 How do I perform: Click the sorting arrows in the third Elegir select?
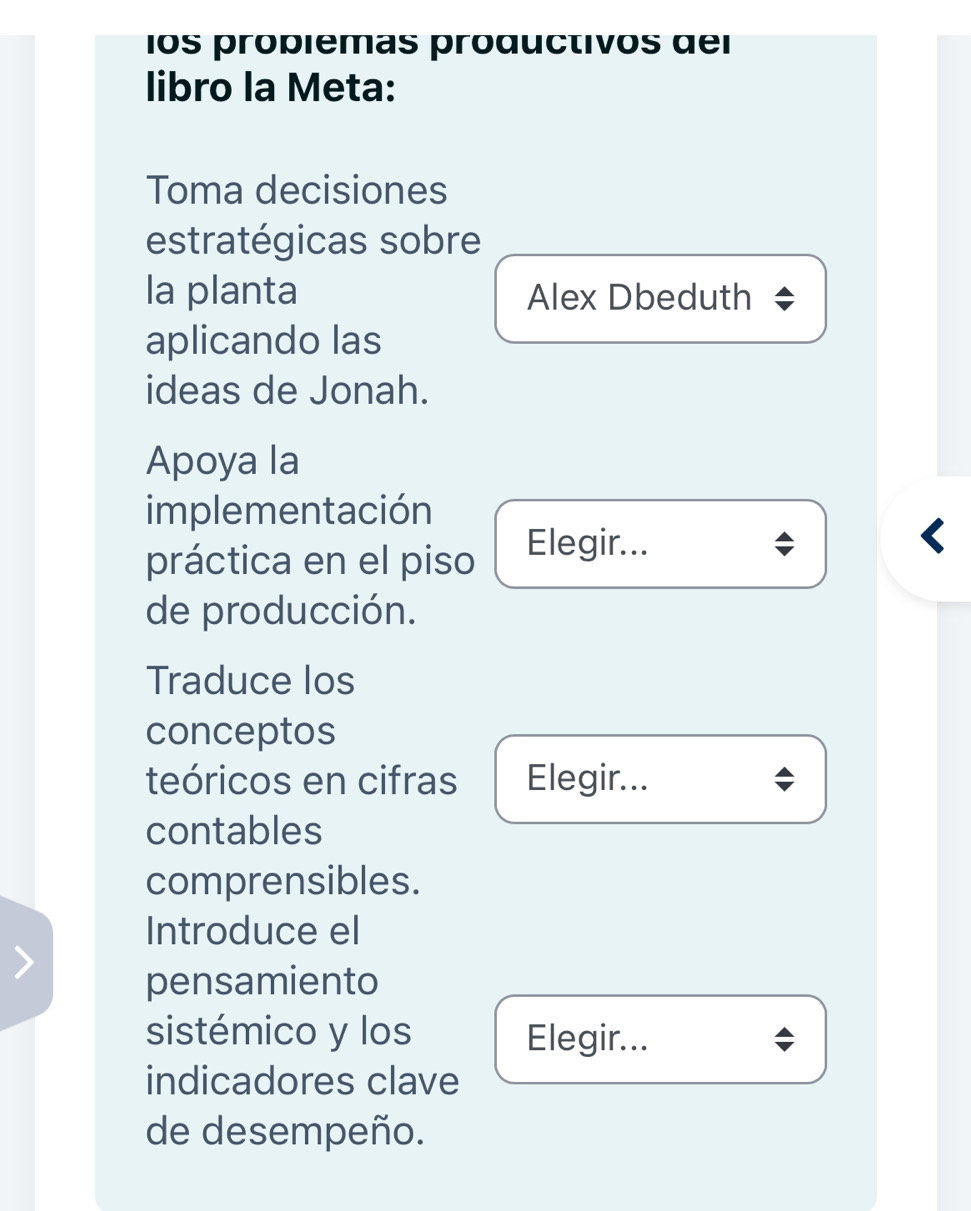coord(789,778)
